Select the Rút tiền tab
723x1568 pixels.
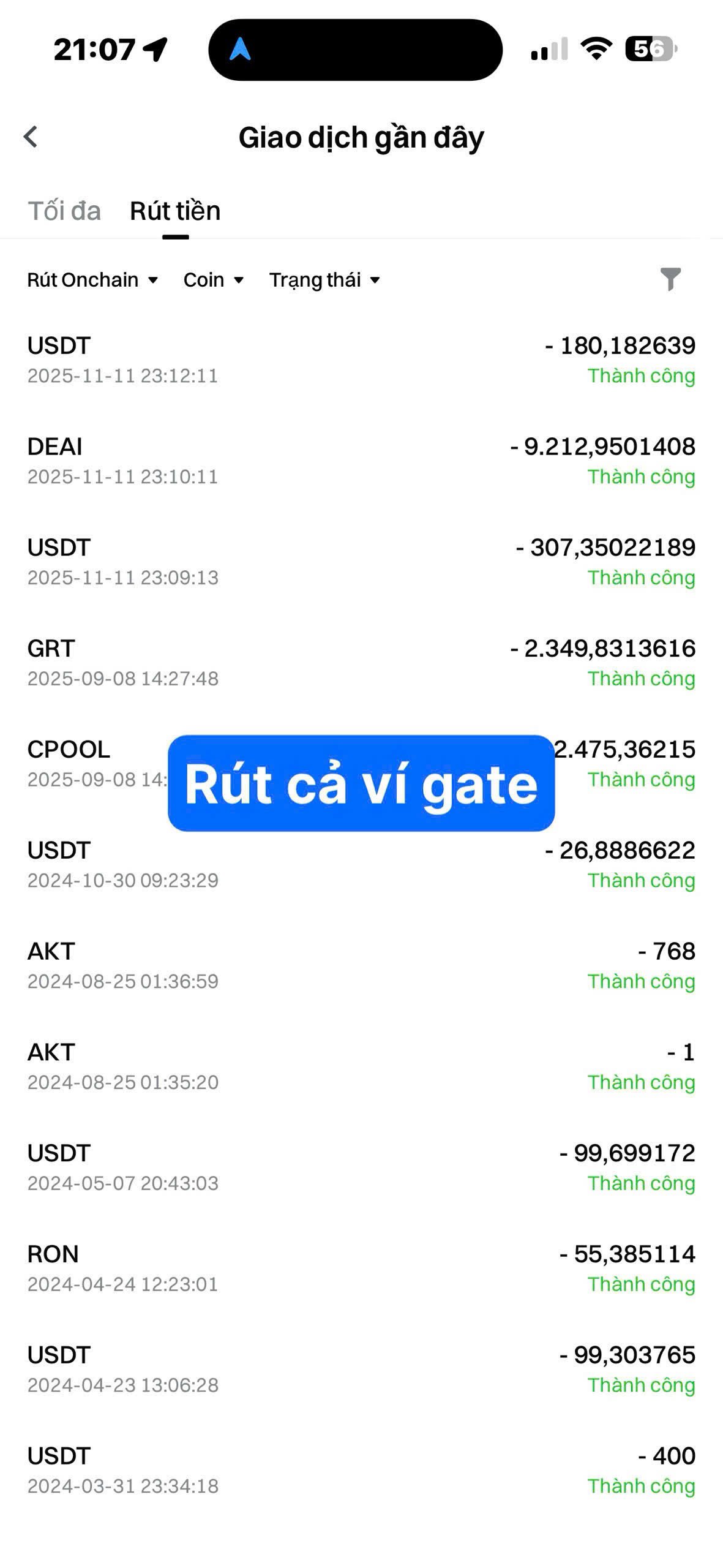(175, 211)
